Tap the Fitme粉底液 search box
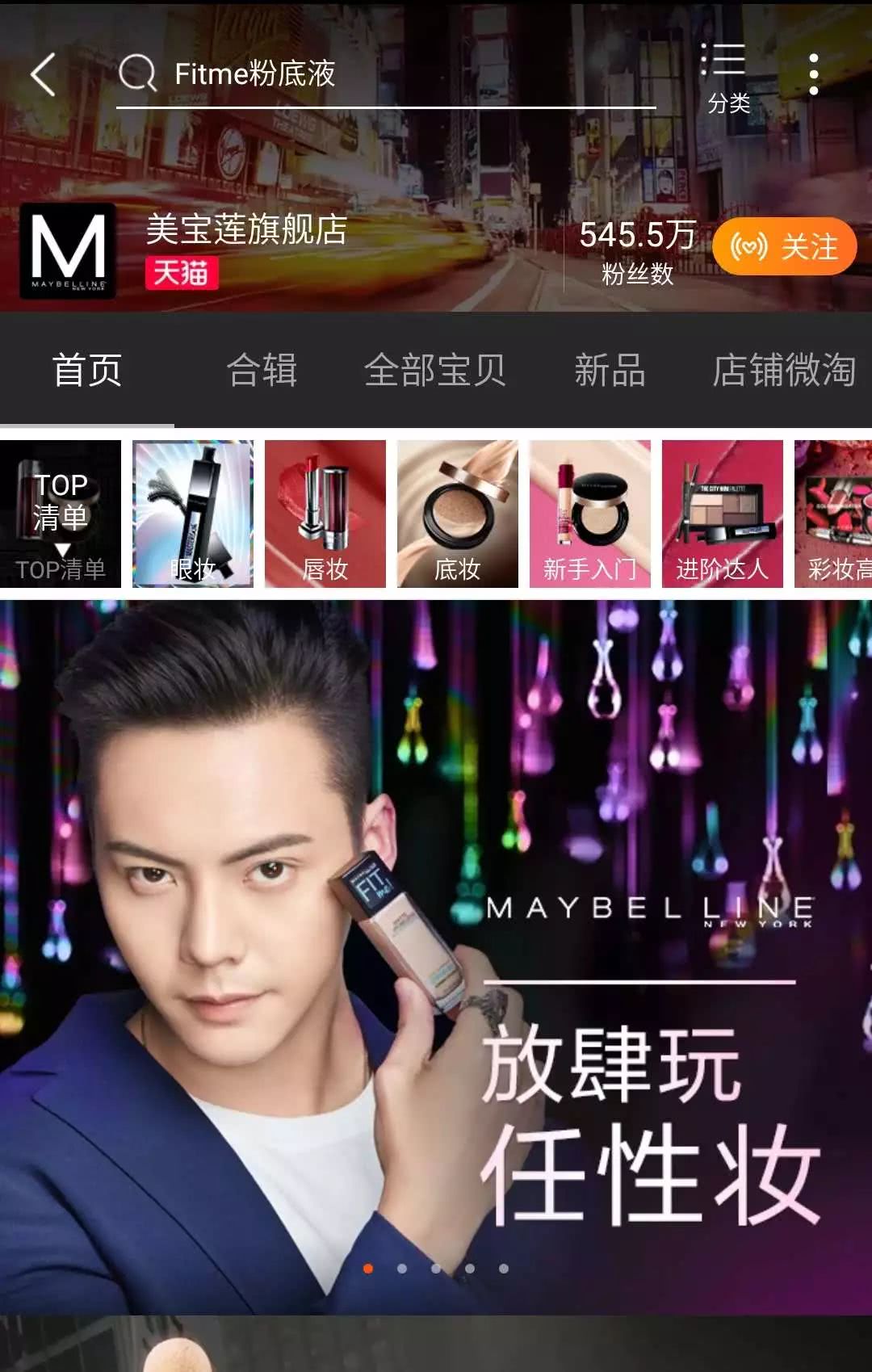 386,74
